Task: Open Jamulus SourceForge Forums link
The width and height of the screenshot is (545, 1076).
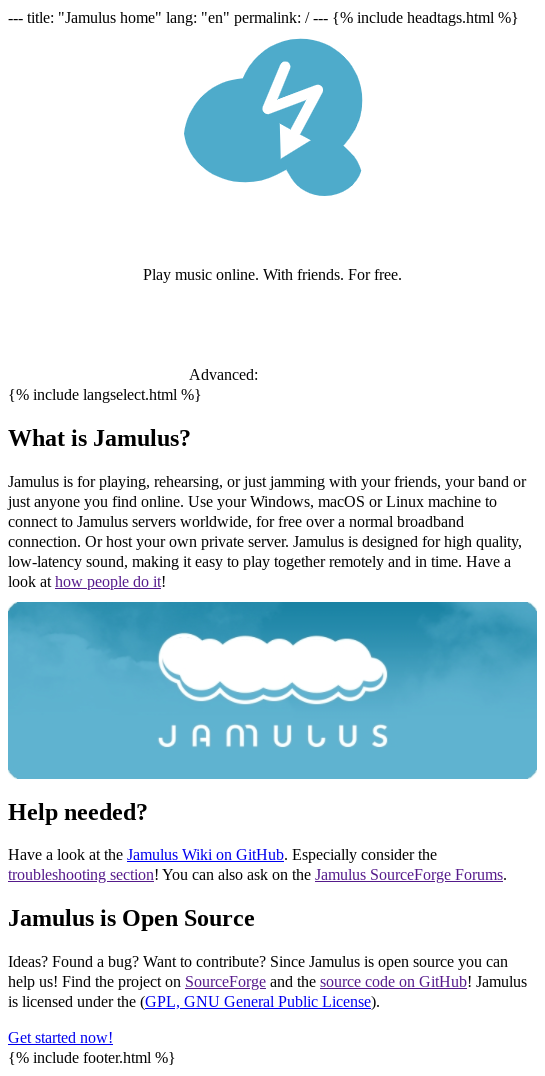Action: point(409,875)
